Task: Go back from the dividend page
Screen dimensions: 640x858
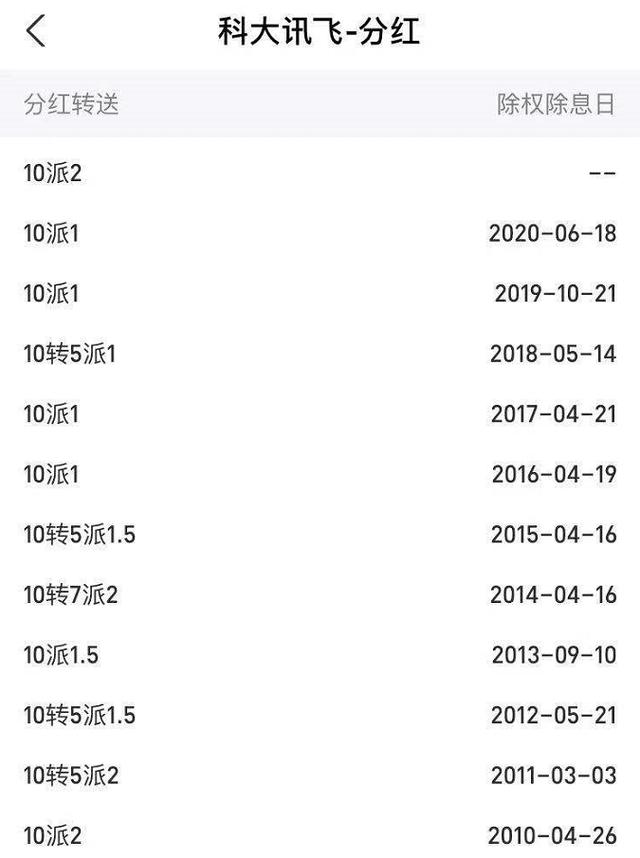Action: 36,31
